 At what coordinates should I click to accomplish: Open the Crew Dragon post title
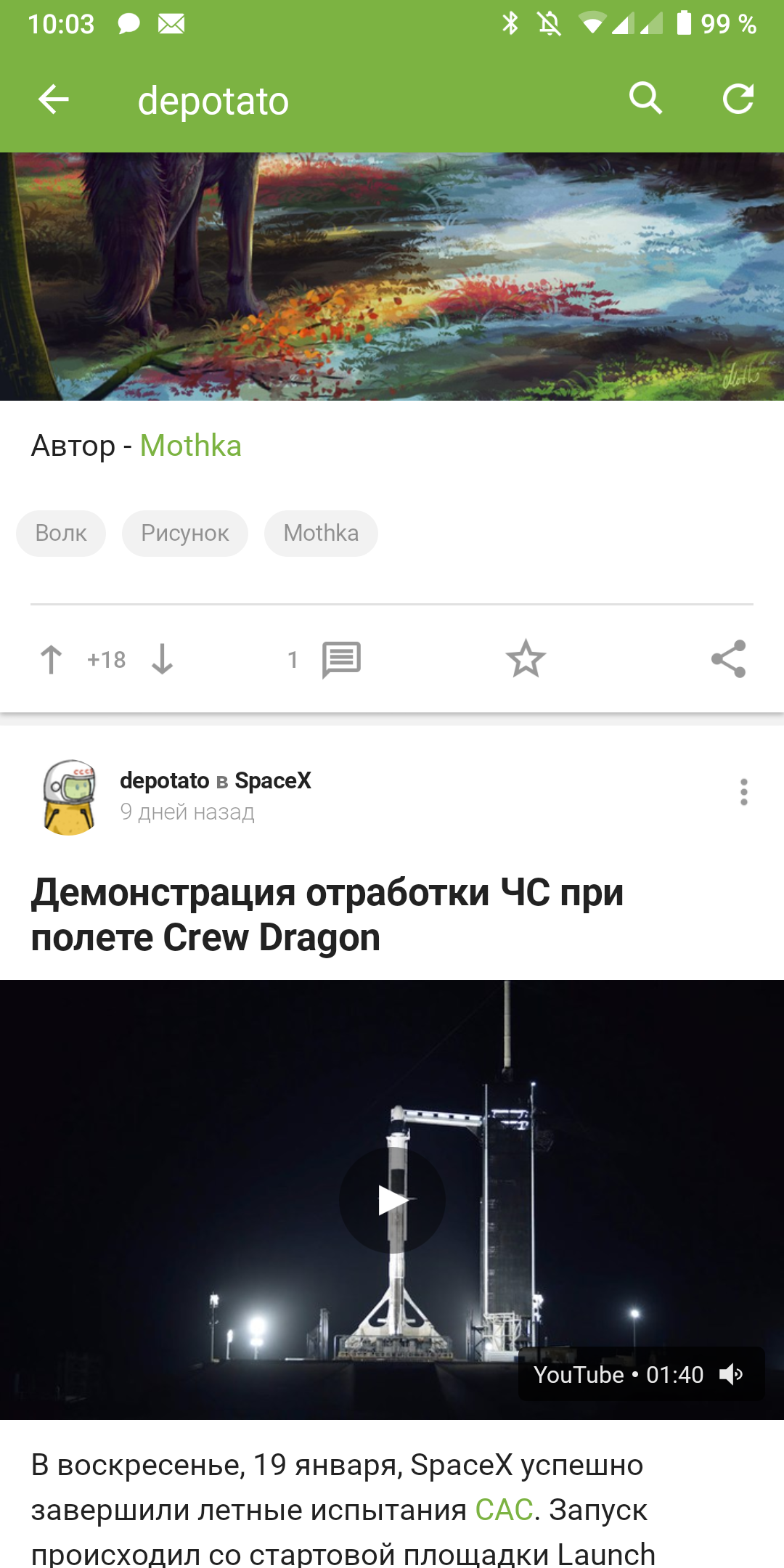[x=327, y=915]
